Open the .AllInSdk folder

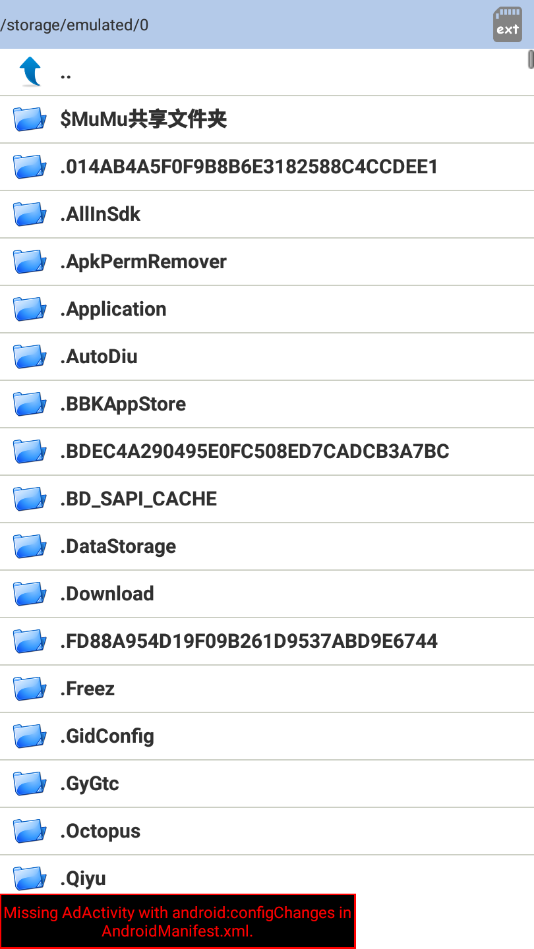[x=267, y=214]
